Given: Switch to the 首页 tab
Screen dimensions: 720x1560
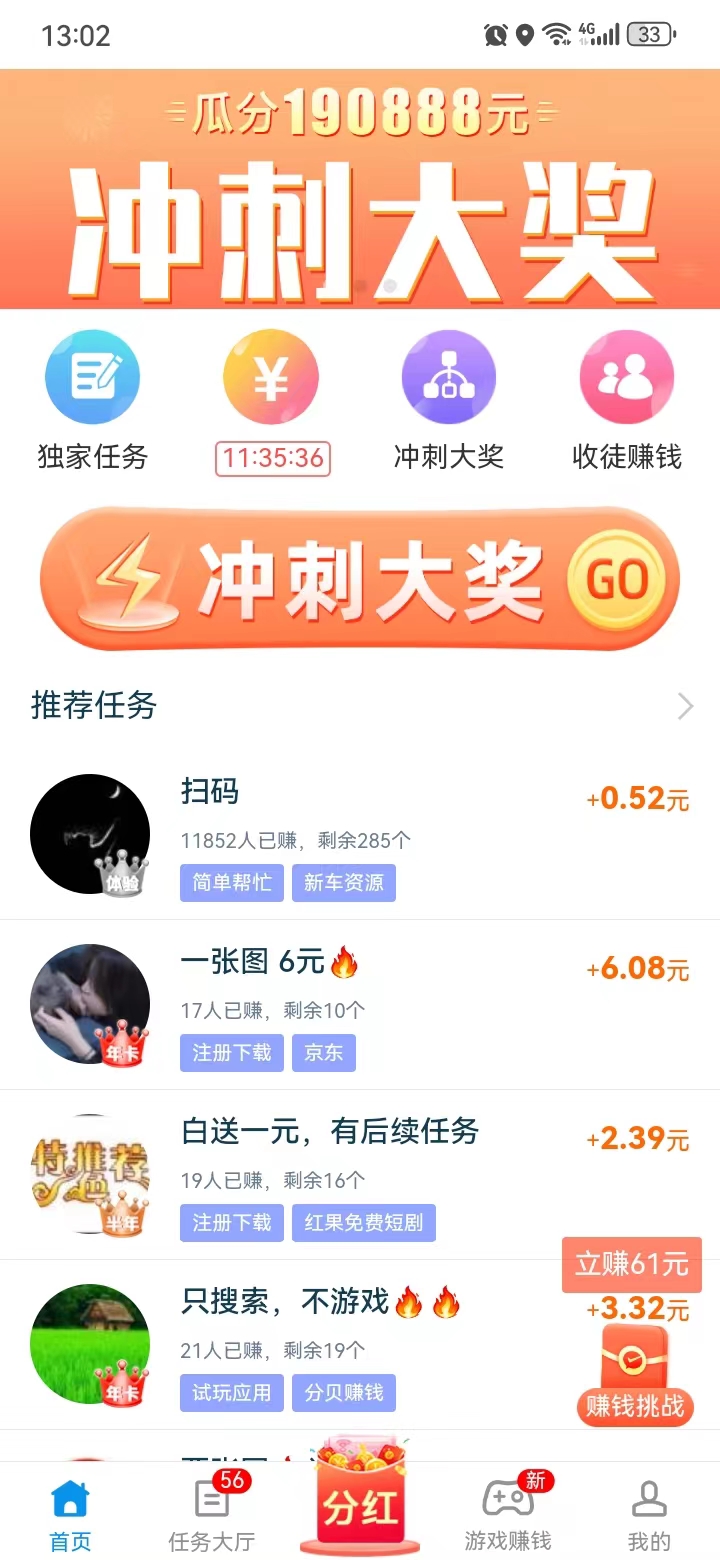Looking at the screenshot, I should click(x=70, y=1515).
